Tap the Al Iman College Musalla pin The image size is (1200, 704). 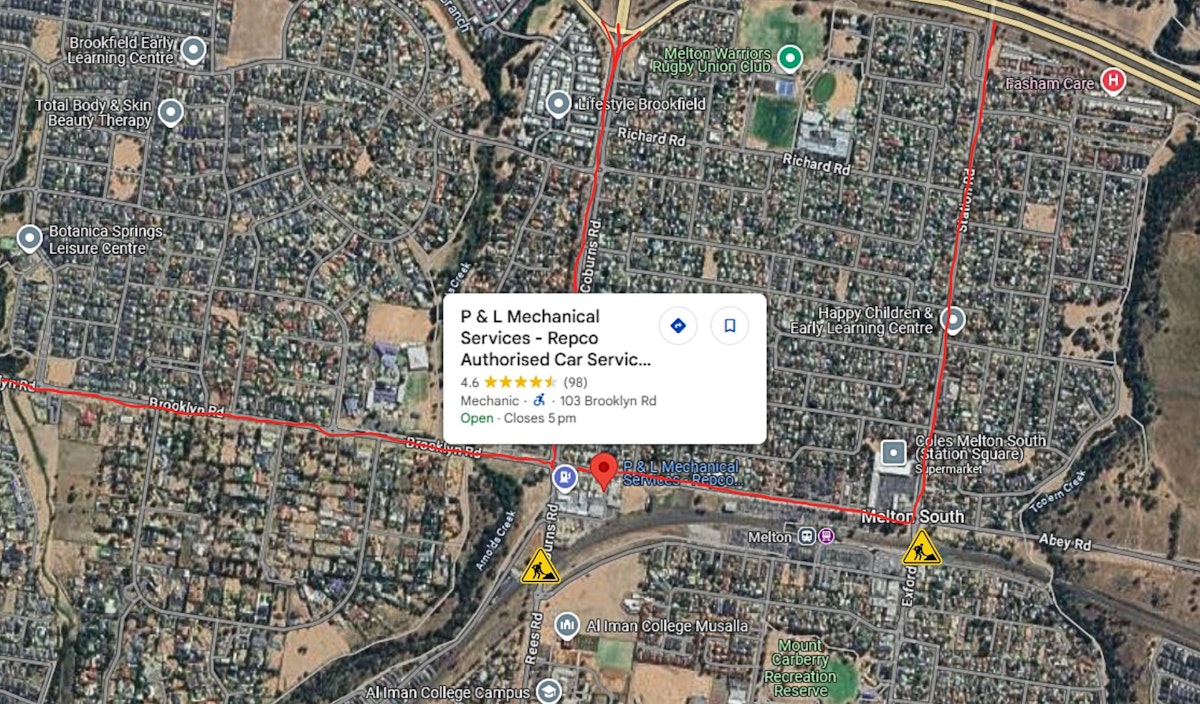567,626
